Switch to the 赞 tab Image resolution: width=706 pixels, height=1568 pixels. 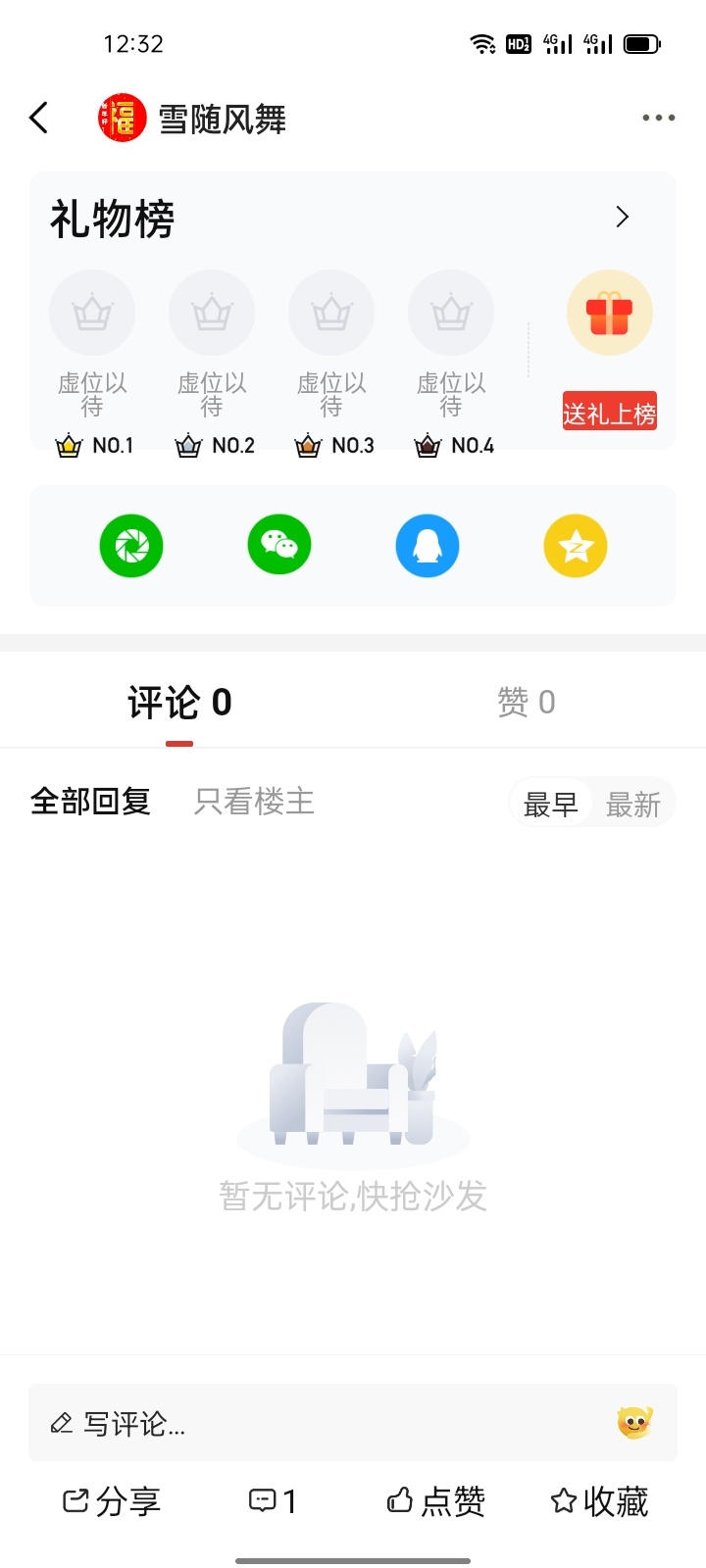(527, 703)
